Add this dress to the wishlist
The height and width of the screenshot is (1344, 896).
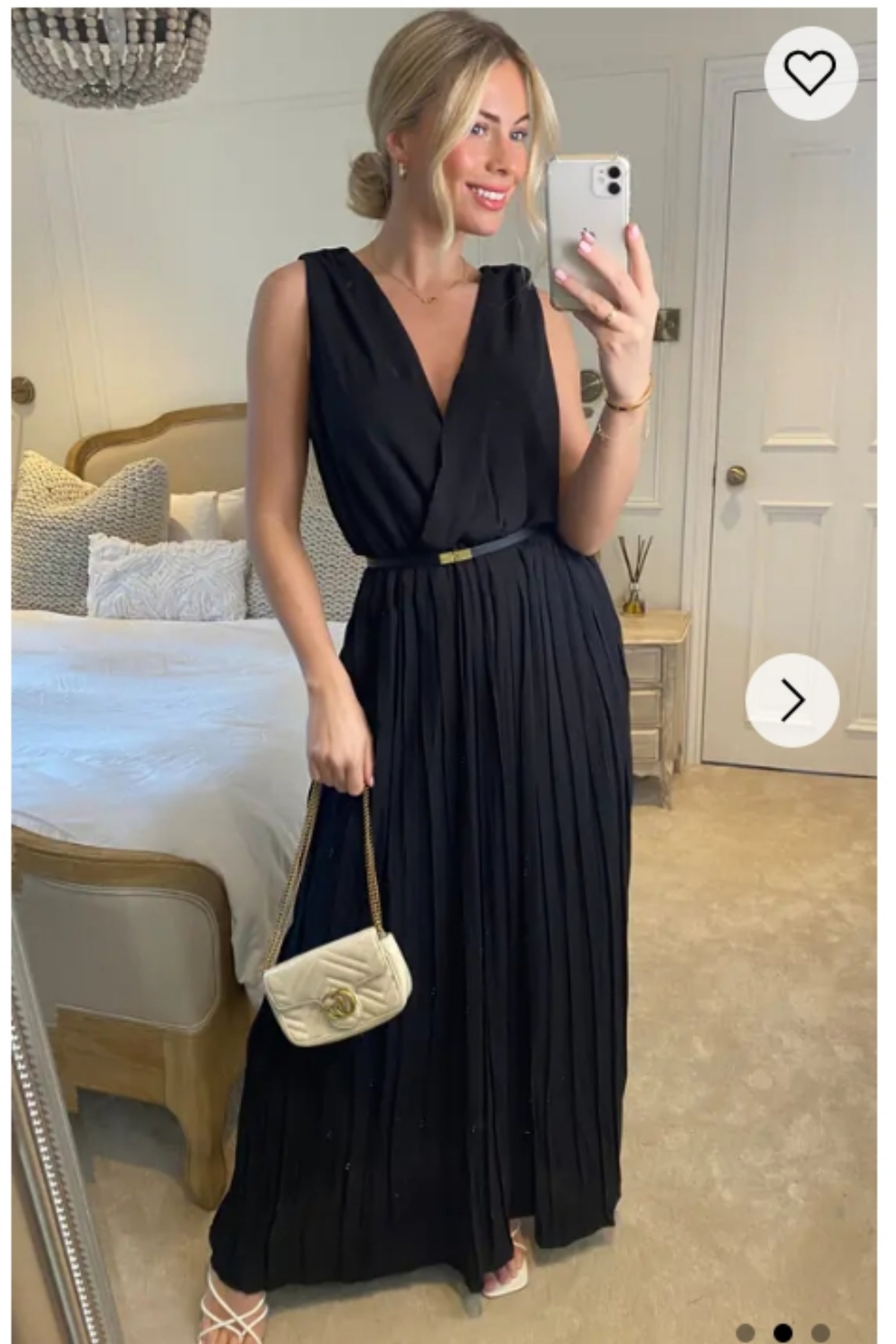pos(810,73)
